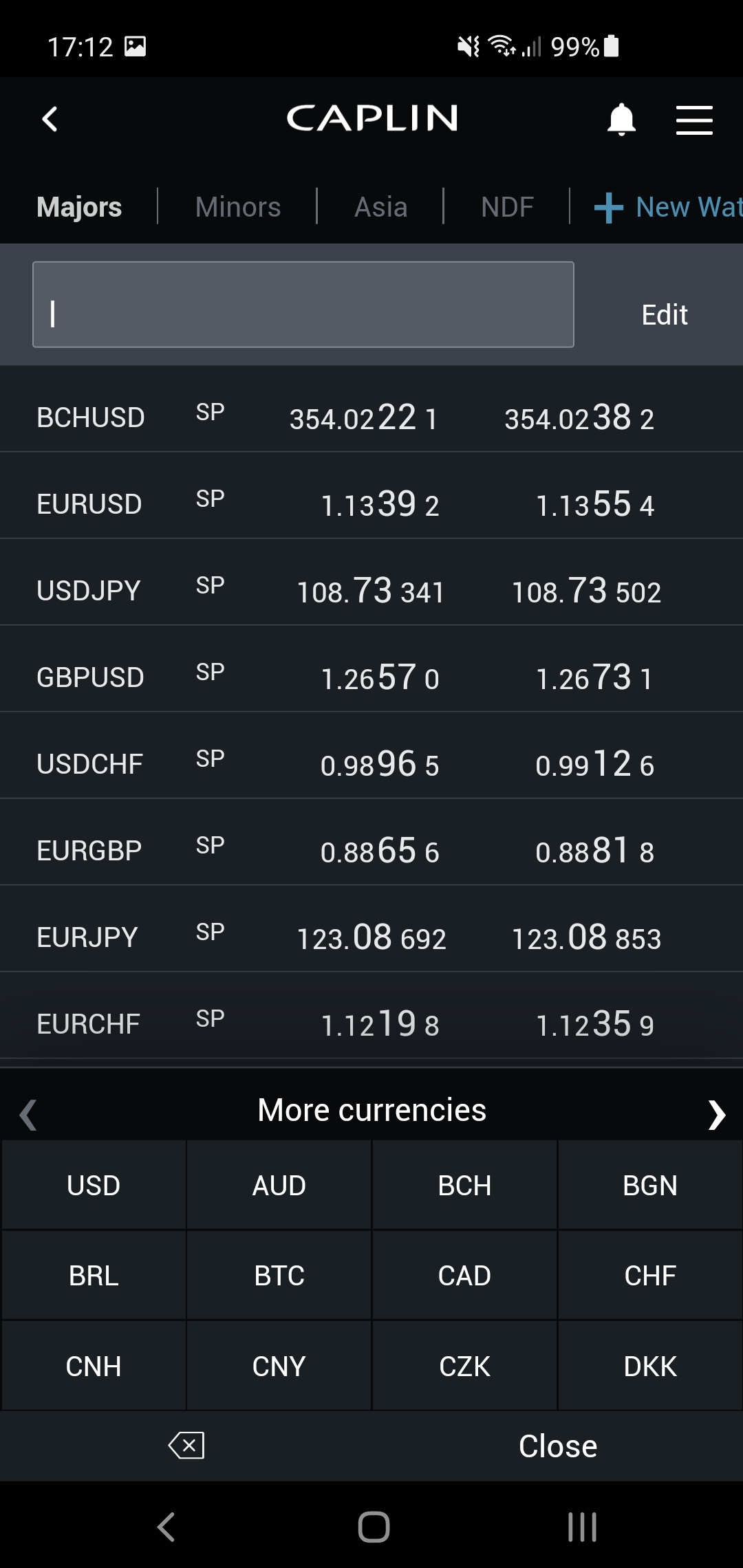
Task: Open the GBPUSD rate row
Action: coord(90,677)
